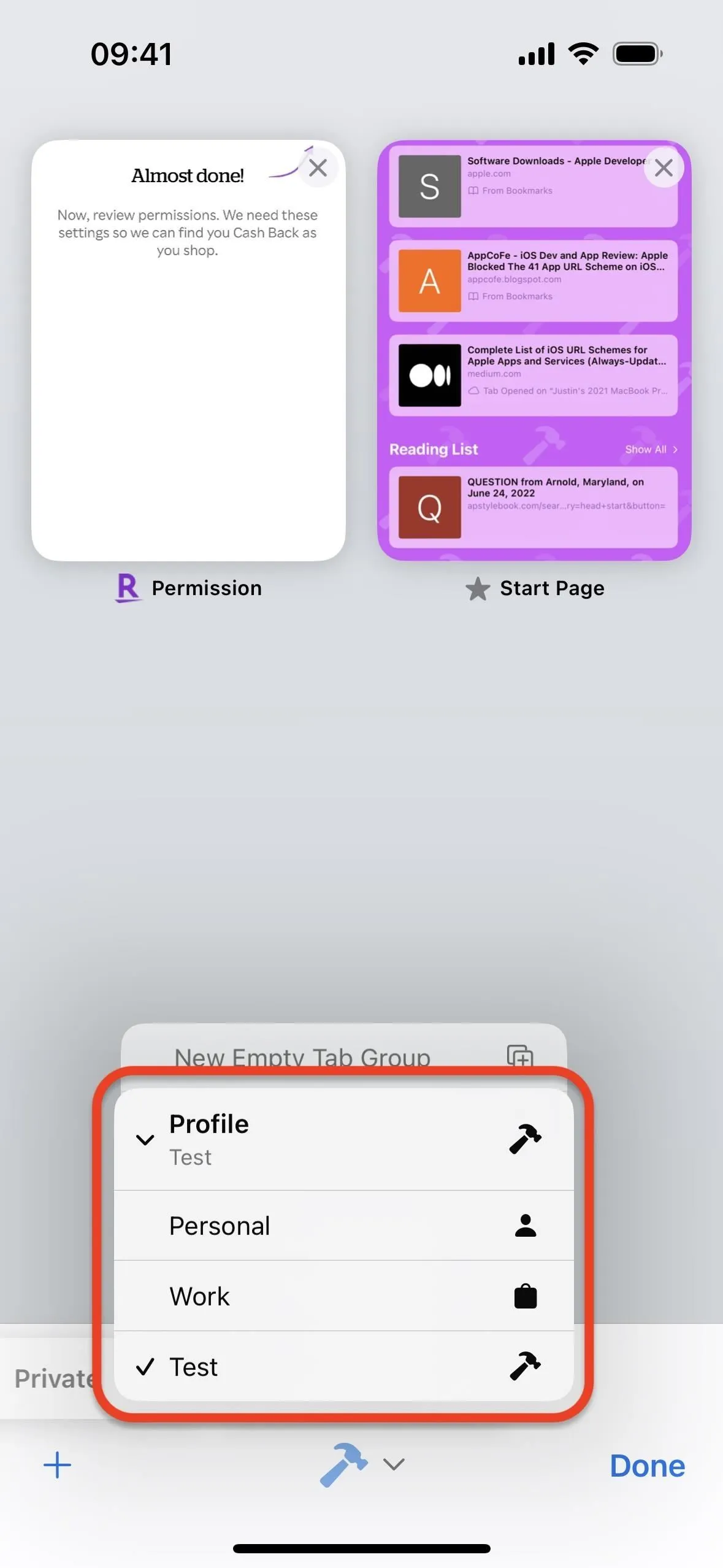The image size is (723, 1568).
Task: Tap the battery indicator in status bar
Action: click(x=637, y=53)
